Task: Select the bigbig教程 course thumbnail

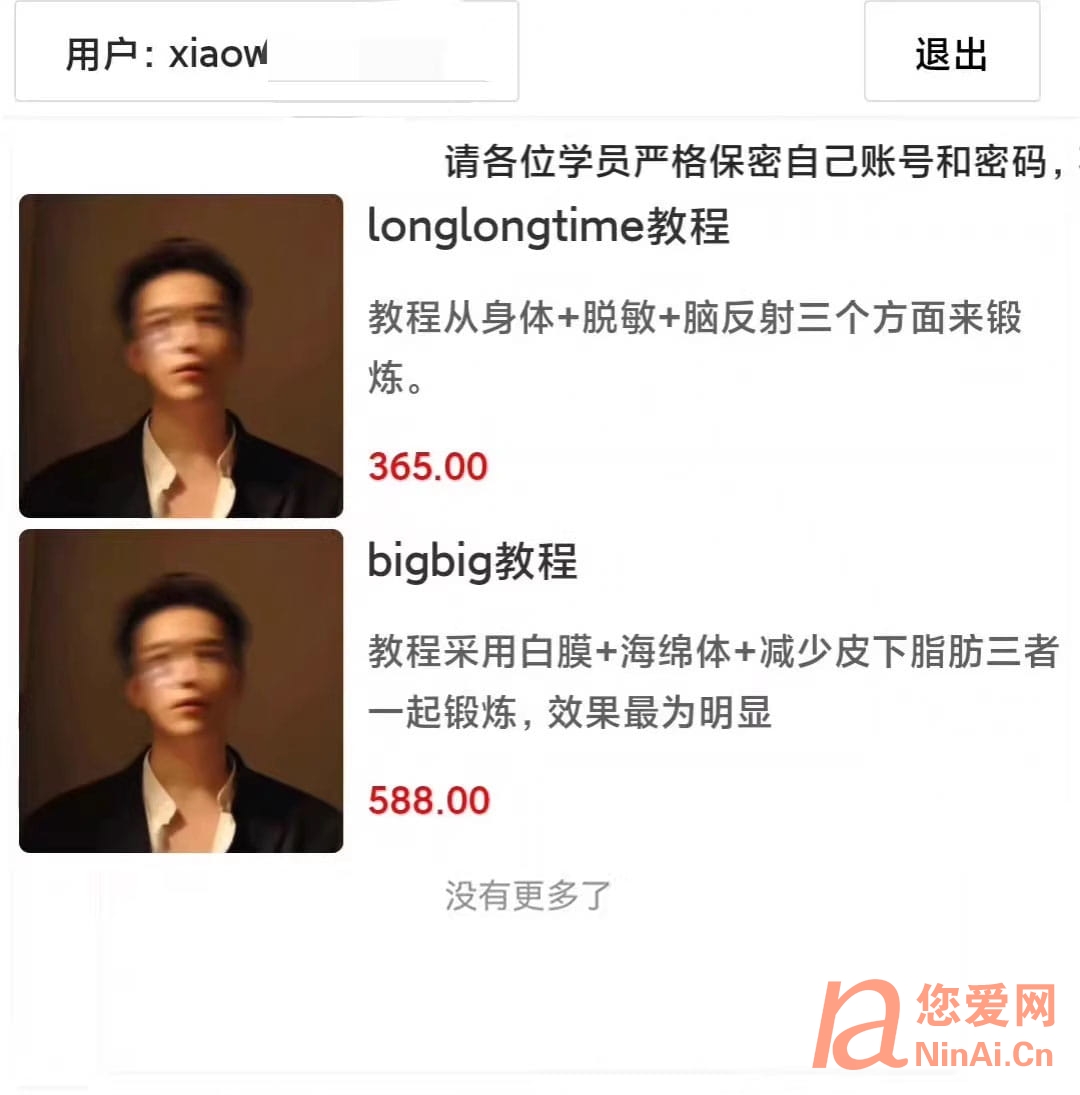Action: point(181,690)
